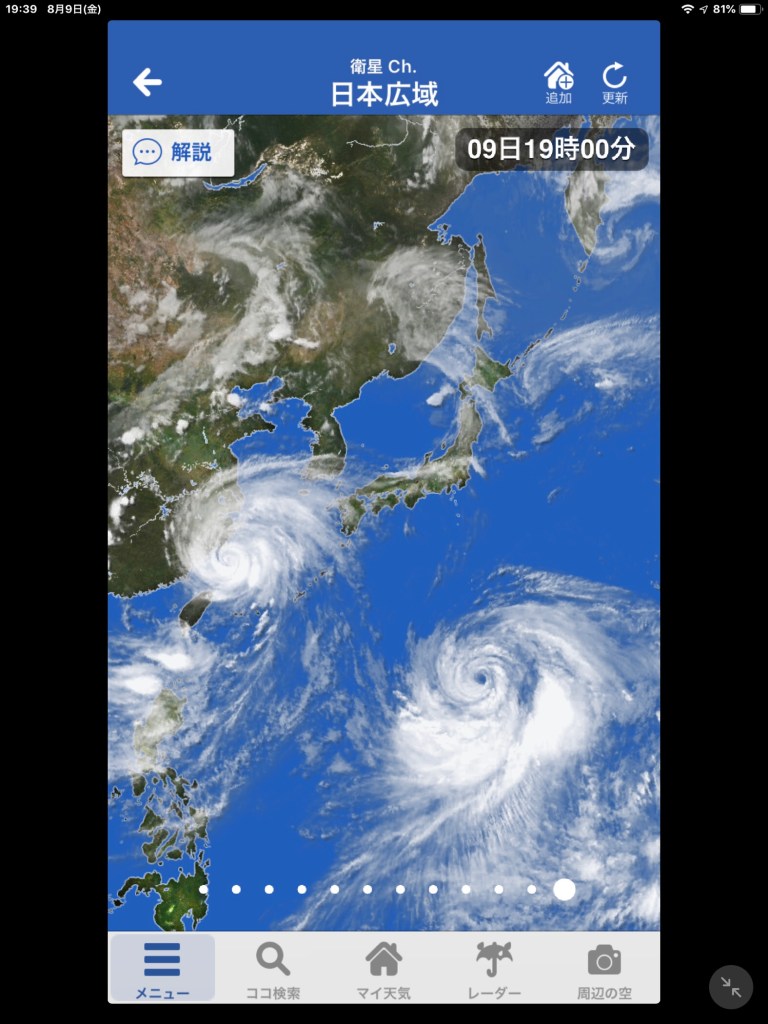Switch to the ココ検索 tab
768x1024 pixels.
pos(273,968)
